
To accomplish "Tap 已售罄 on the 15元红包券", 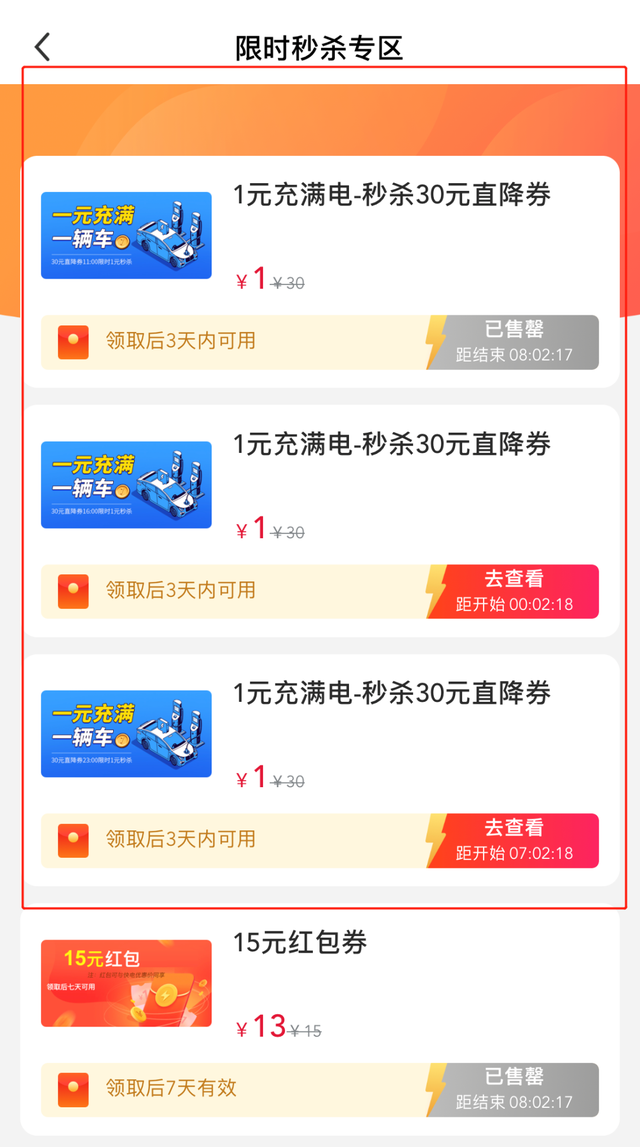I will click(513, 1089).
